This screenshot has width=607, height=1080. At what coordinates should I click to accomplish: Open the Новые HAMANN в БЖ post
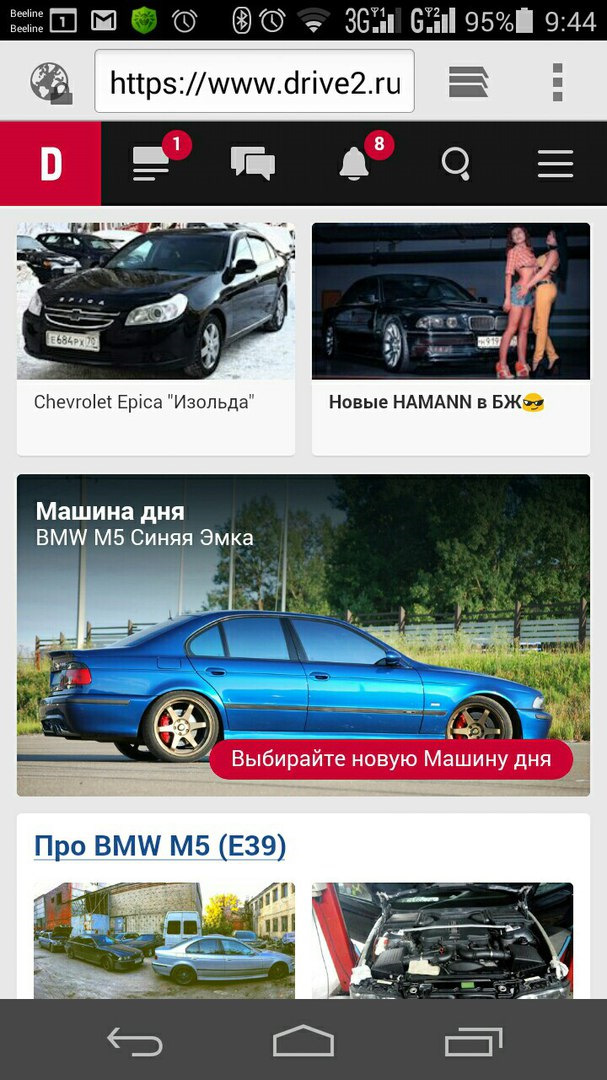(450, 338)
